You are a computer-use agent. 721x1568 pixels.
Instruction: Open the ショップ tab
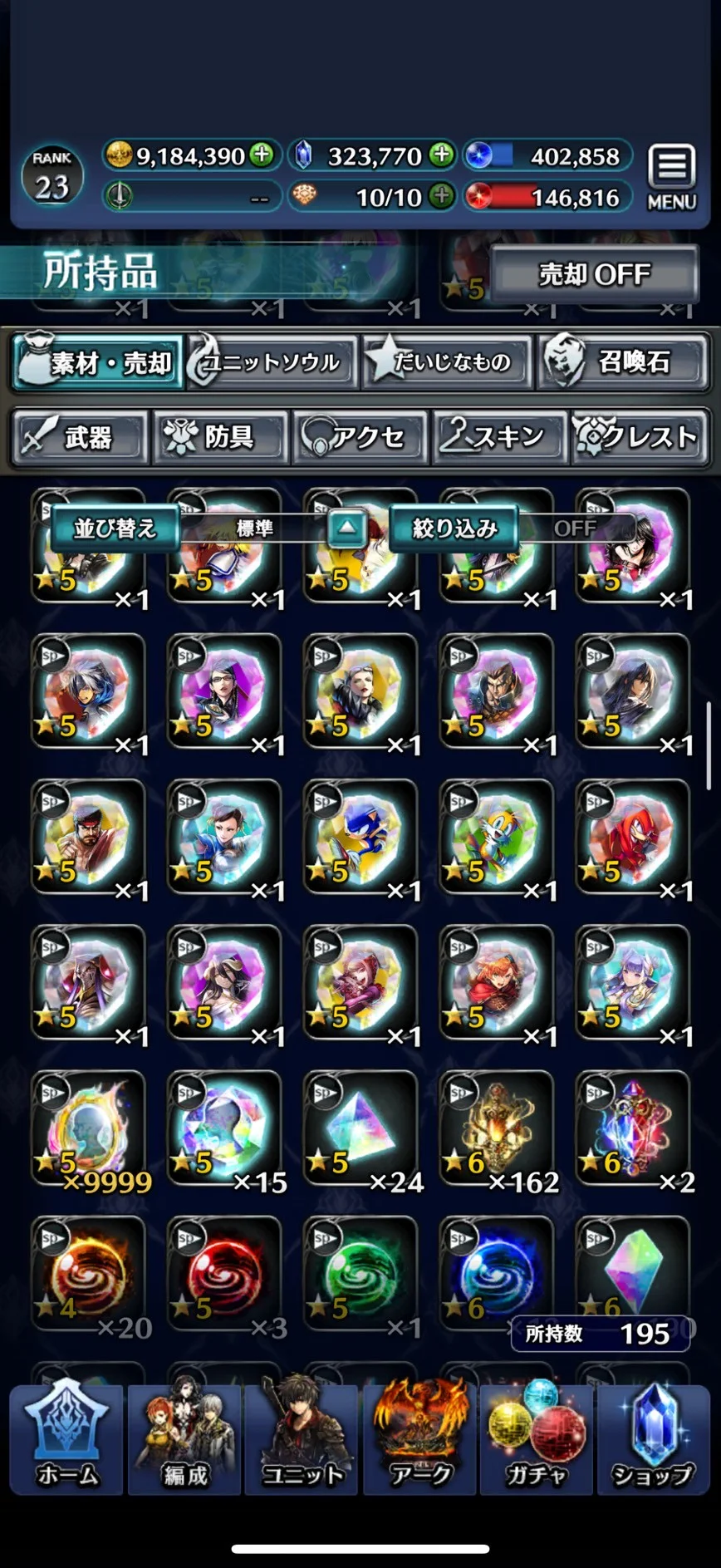click(x=652, y=1439)
